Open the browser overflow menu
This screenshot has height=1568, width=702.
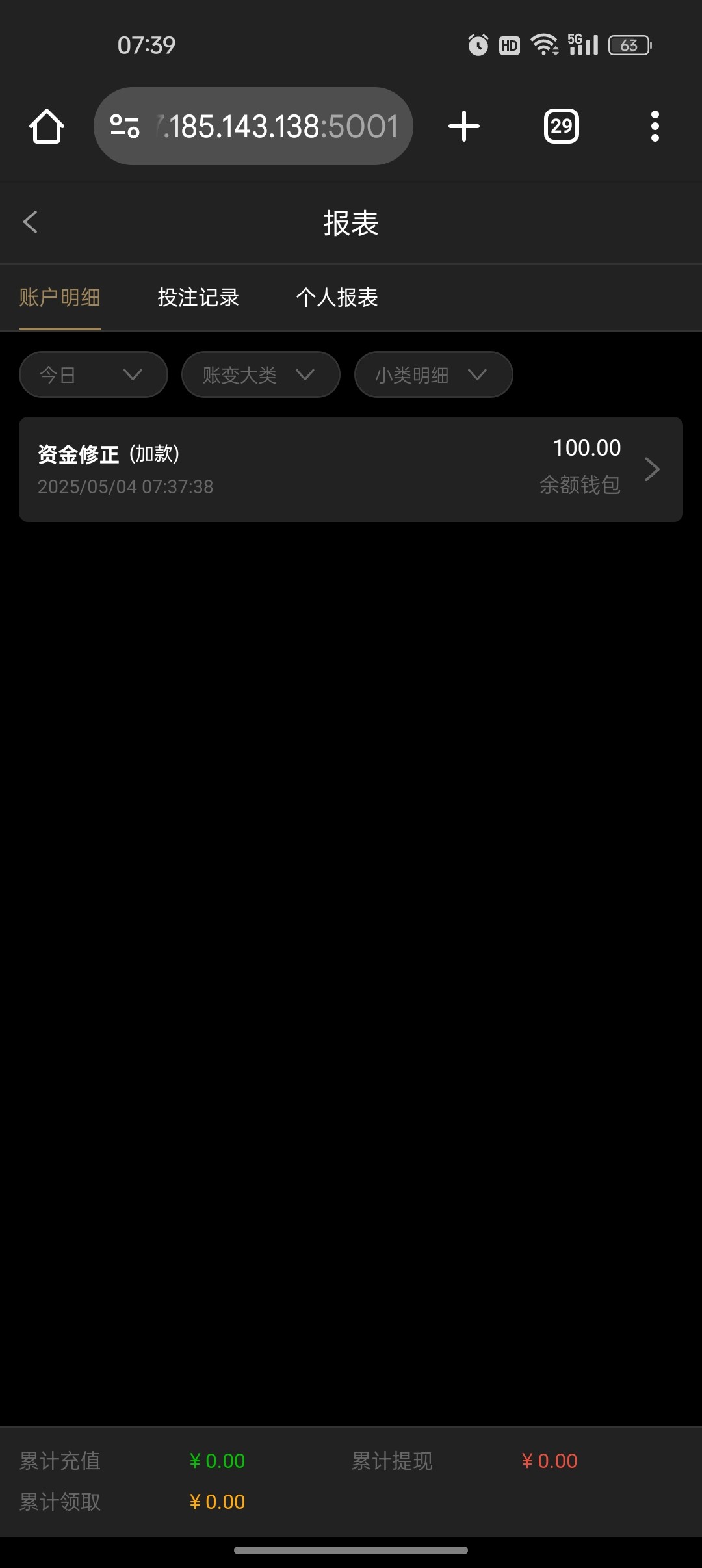tap(655, 126)
